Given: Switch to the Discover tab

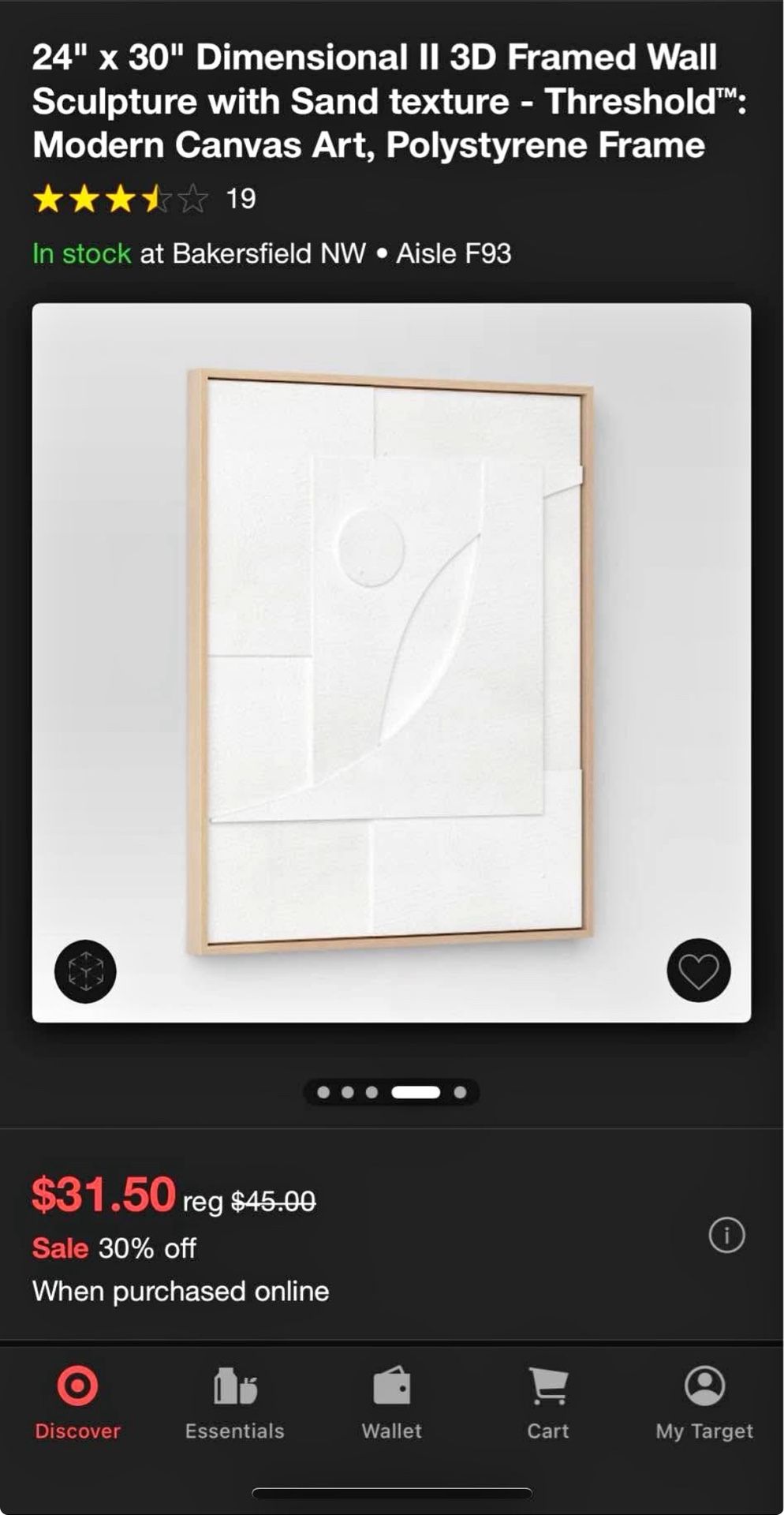Looking at the screenshot, I should click(77, 1403).
